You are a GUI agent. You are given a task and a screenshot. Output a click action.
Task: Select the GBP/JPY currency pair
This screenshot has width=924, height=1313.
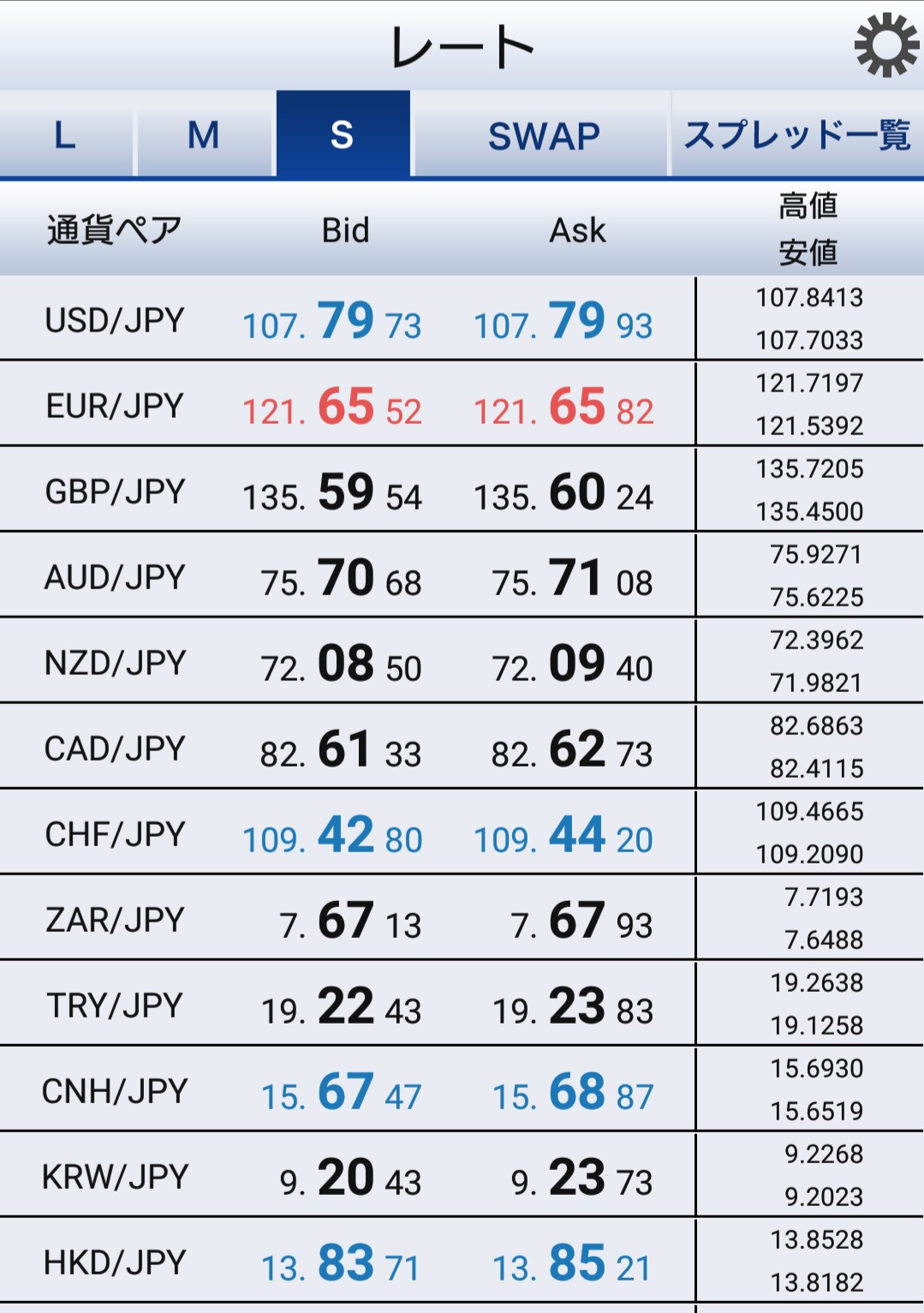pos(115,492)
